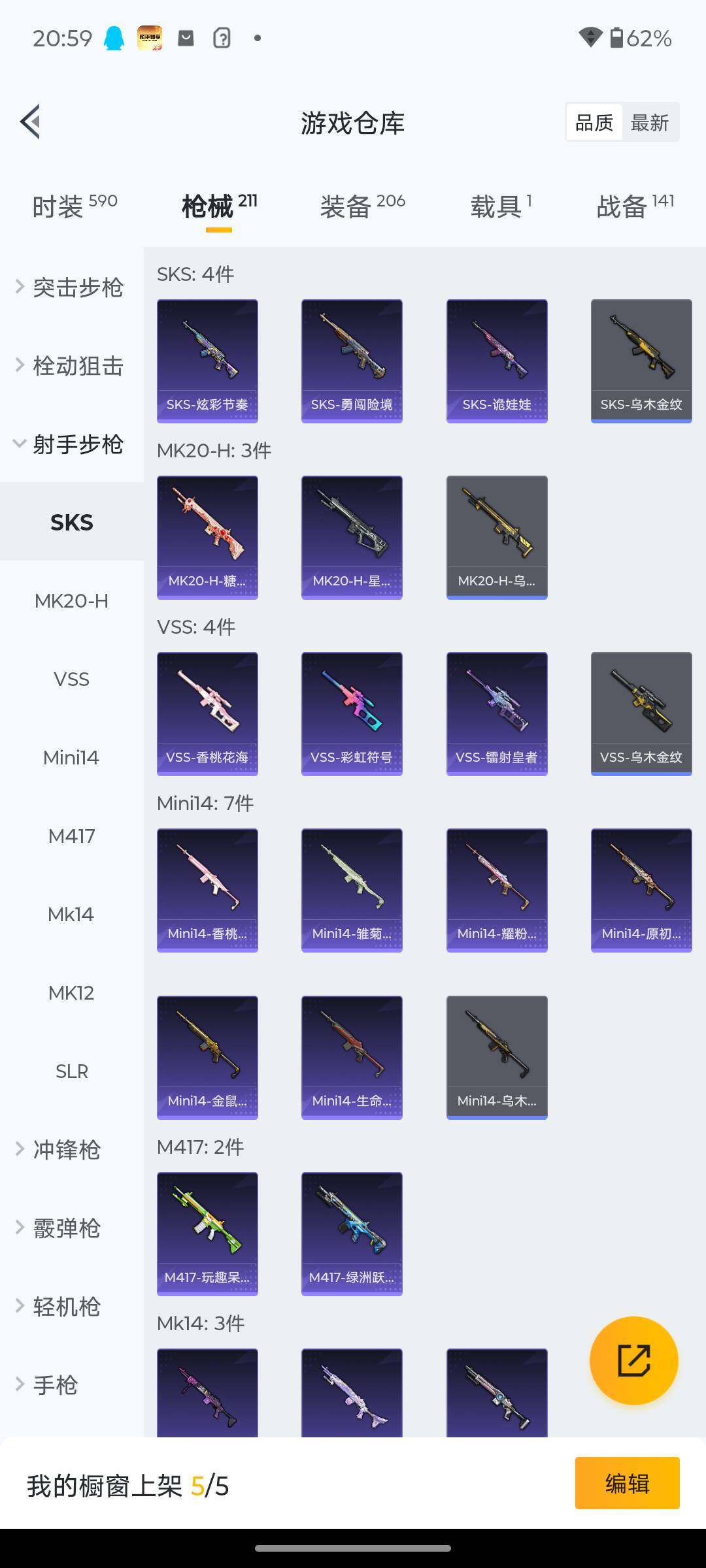The image size is (706, 1568).
Task: Open the 战备 tab
Action: point(635,206)
